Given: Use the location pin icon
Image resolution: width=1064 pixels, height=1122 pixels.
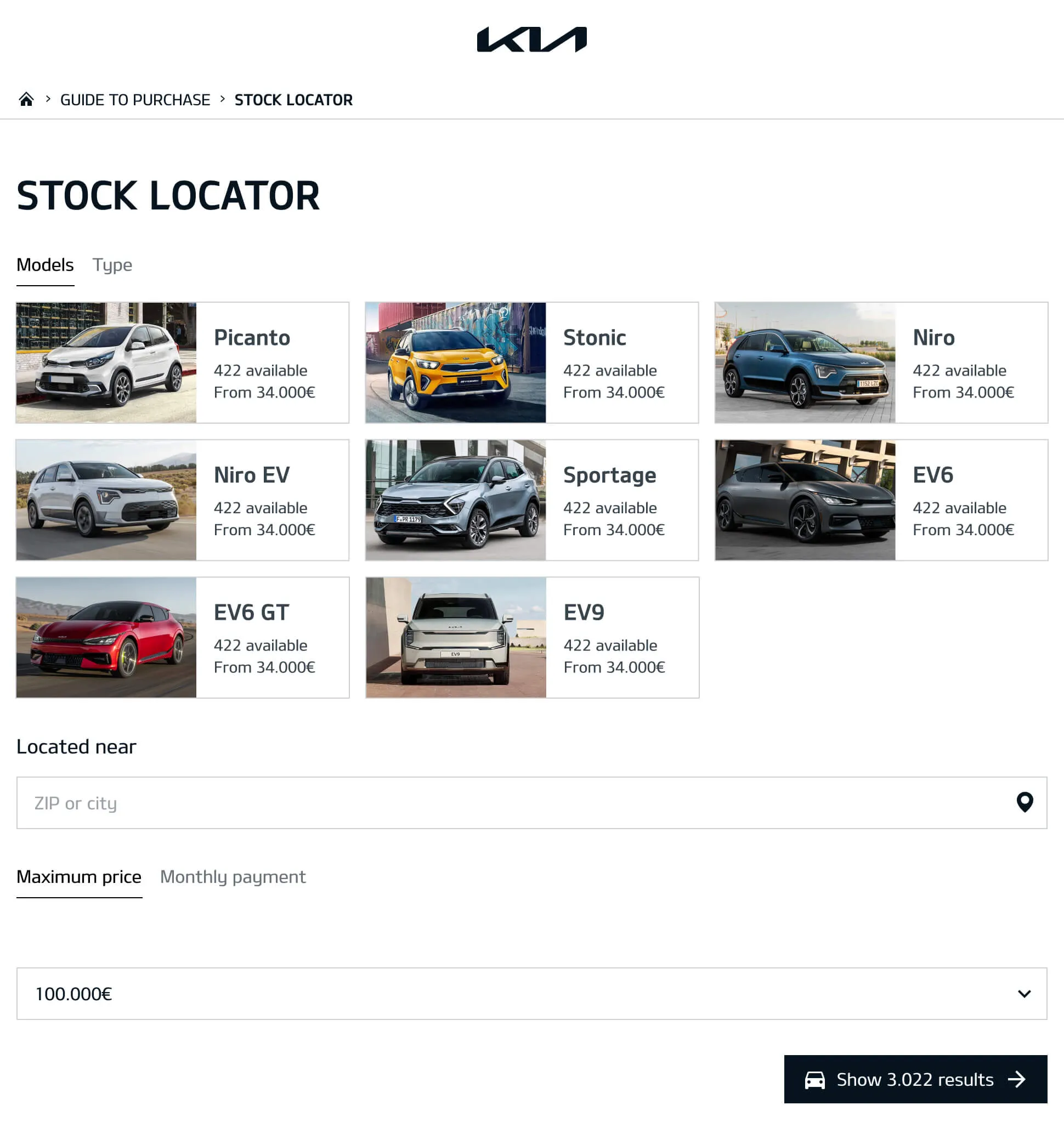Looking at the screenshot, I should [x=1025, y=803].
